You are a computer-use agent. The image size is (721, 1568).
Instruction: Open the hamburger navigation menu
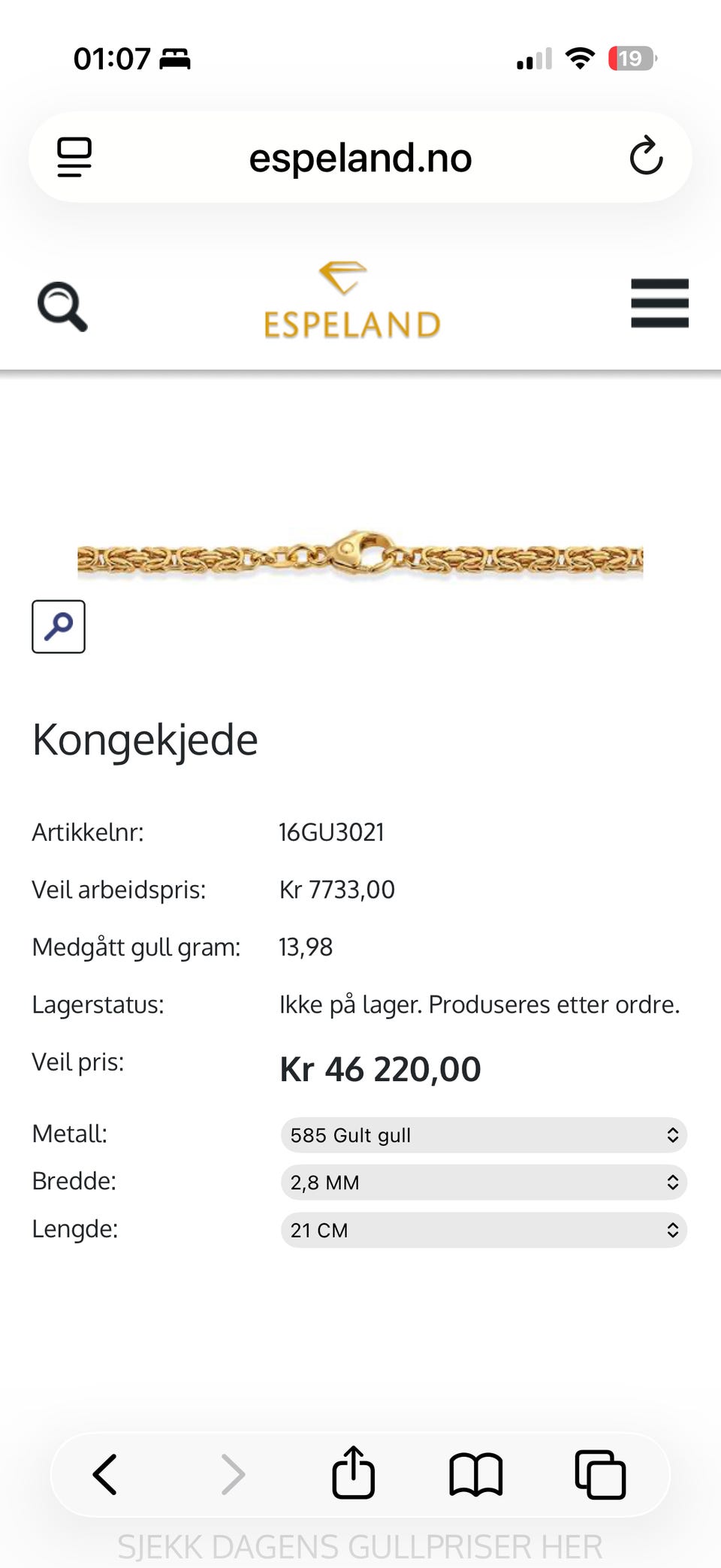coord(659,304)
